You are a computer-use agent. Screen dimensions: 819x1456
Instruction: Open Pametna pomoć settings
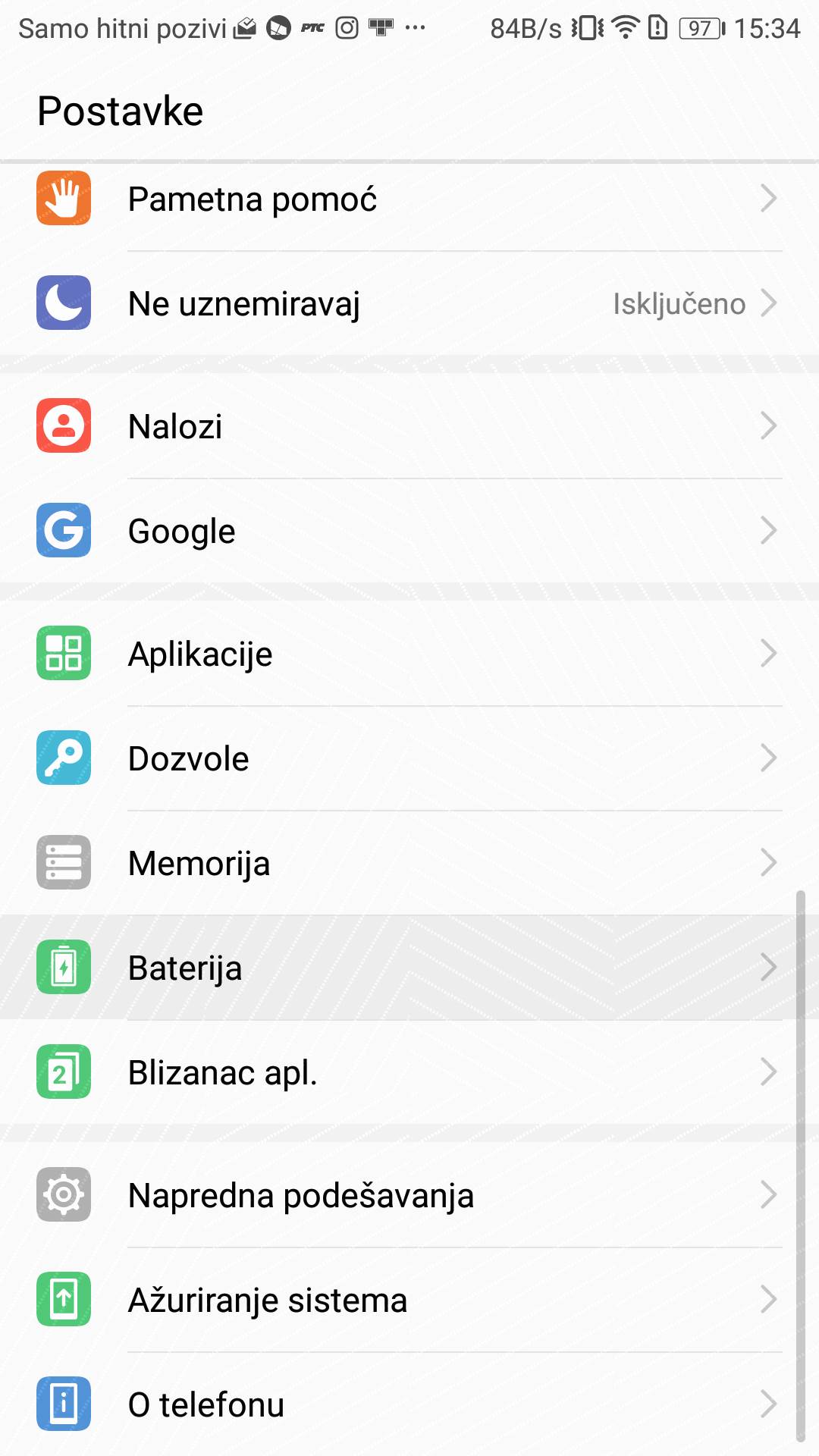[x=409, y=199]
